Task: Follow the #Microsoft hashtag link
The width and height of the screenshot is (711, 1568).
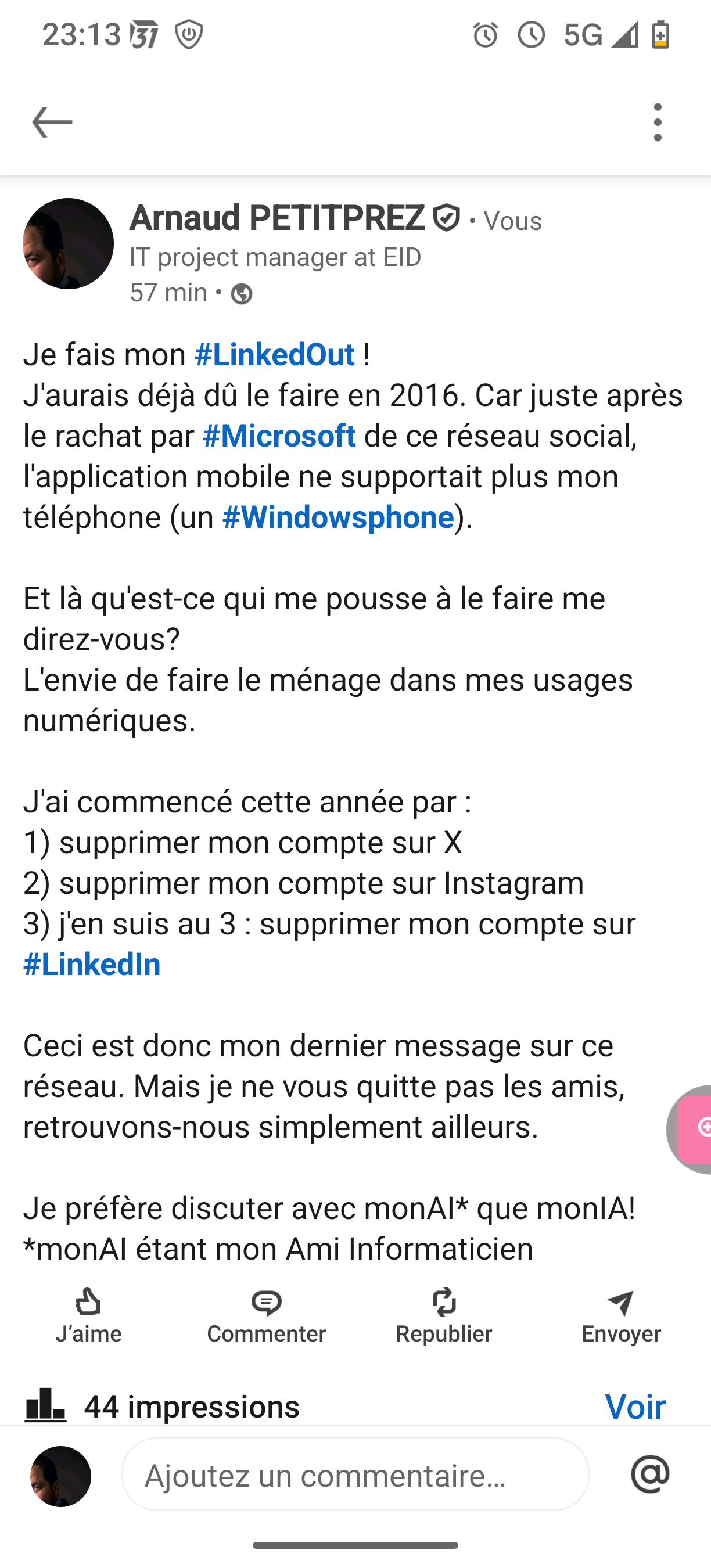Action: tap(279, 436)
